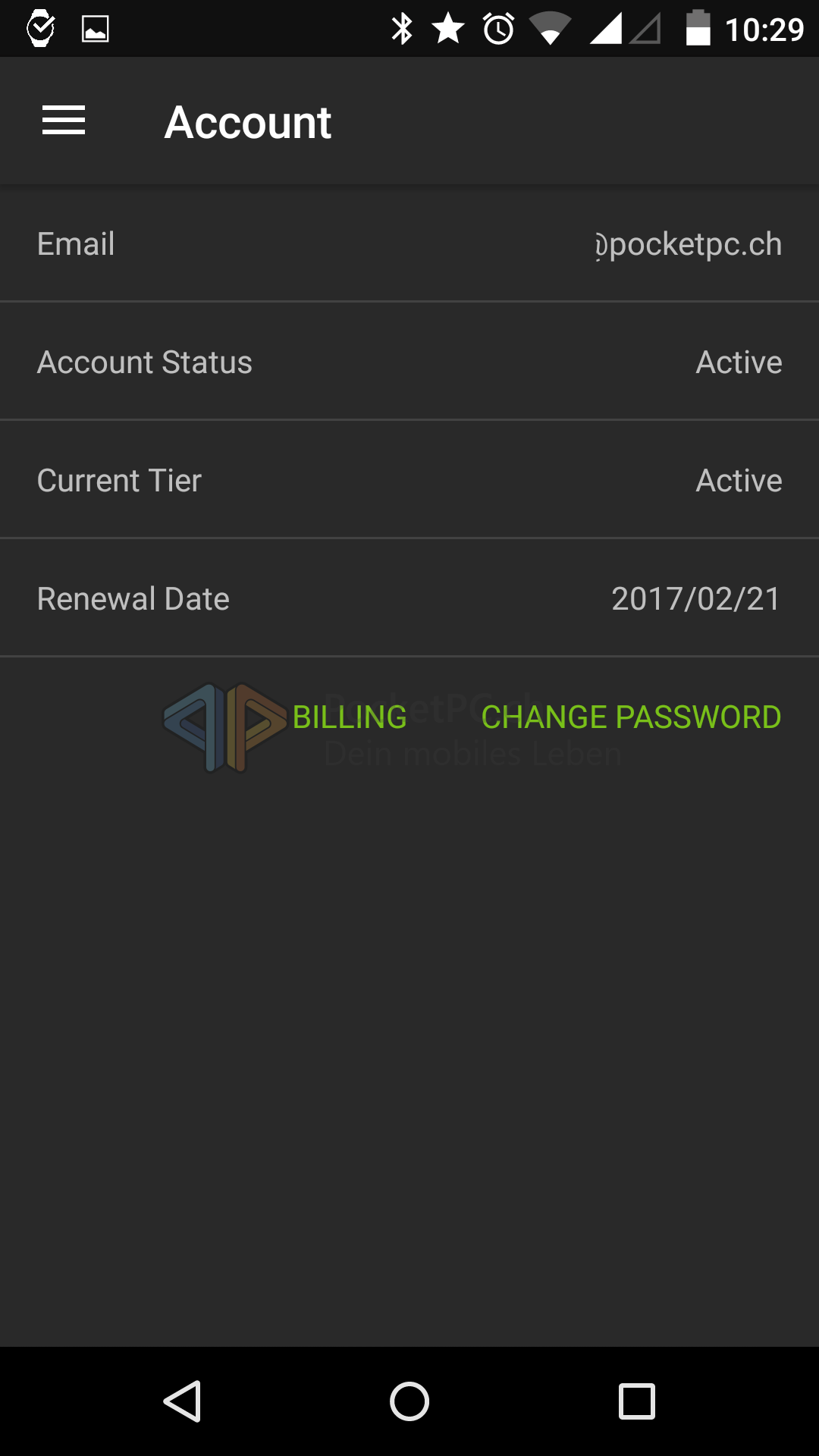Go to home screen via home button
819x1456 pixels.
coord(409,1401)
